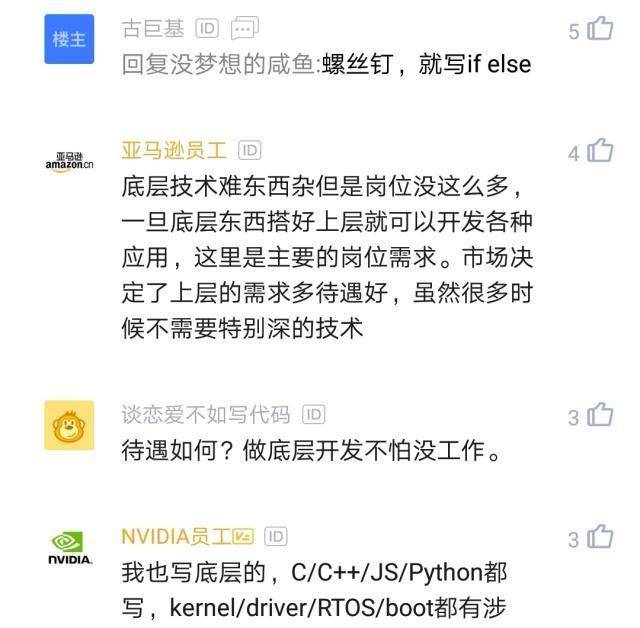Like the NVIDIA员工 comment
Viewport: 640px width, 628px height.
point(600,538)
